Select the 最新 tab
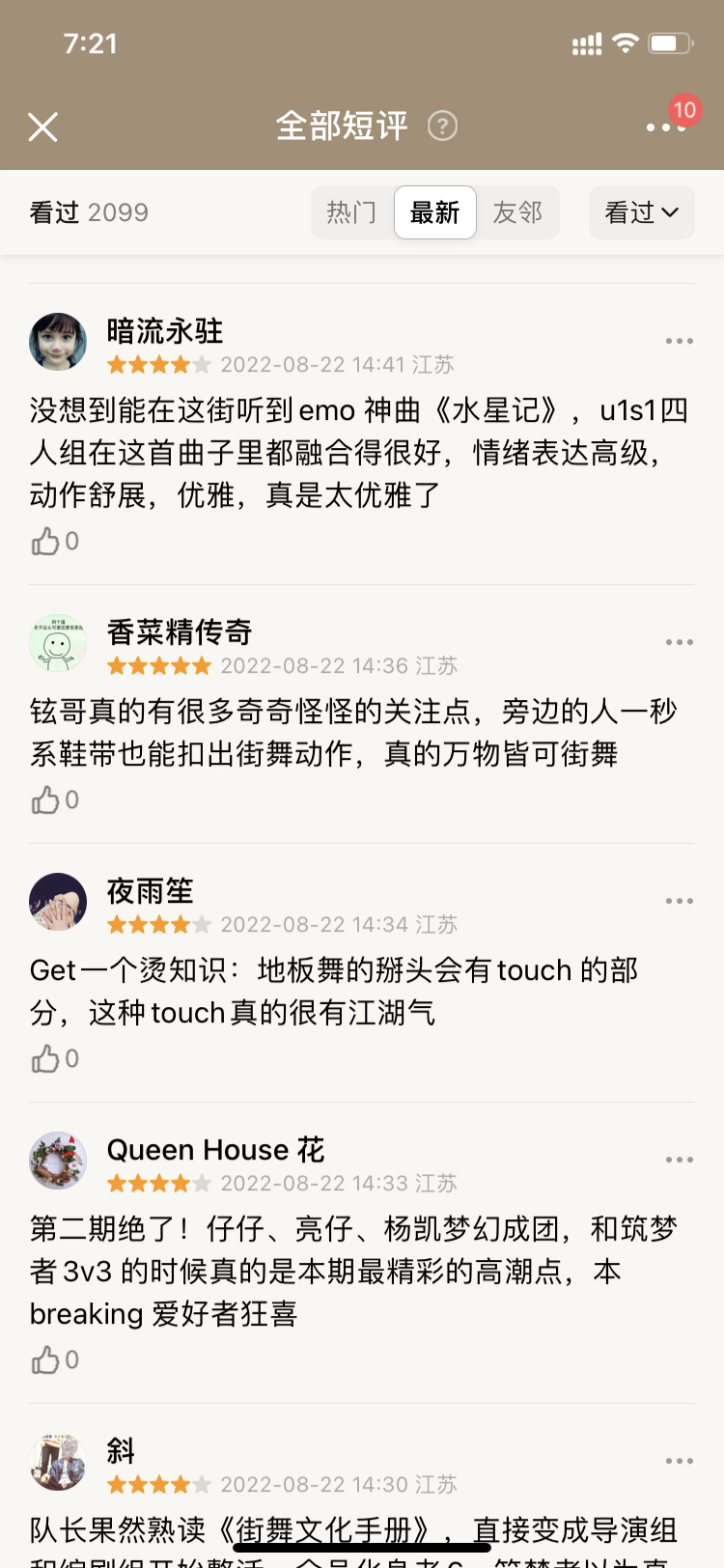 click(x=434, y=212)
